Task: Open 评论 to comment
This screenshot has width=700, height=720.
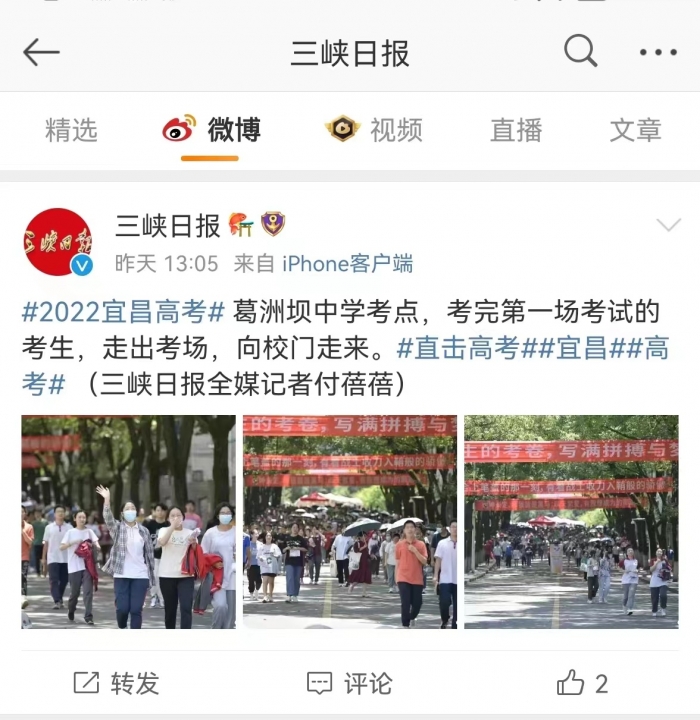Action: (x=350, y=684)
